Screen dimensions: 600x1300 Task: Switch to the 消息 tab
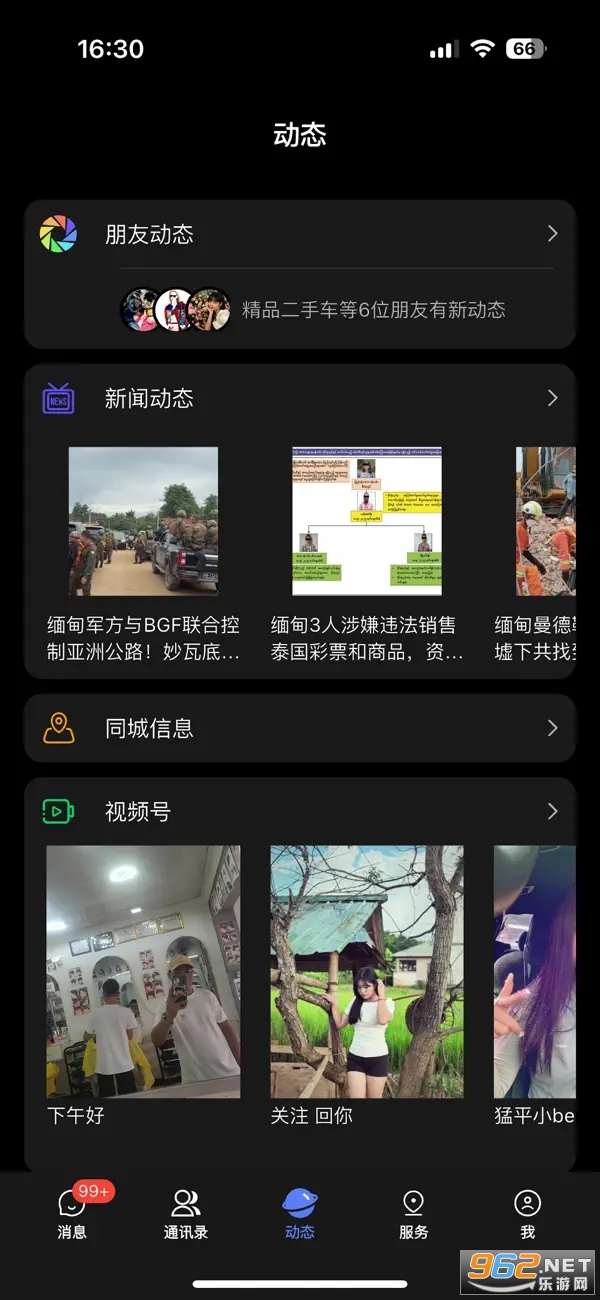tap(72, 1212)
